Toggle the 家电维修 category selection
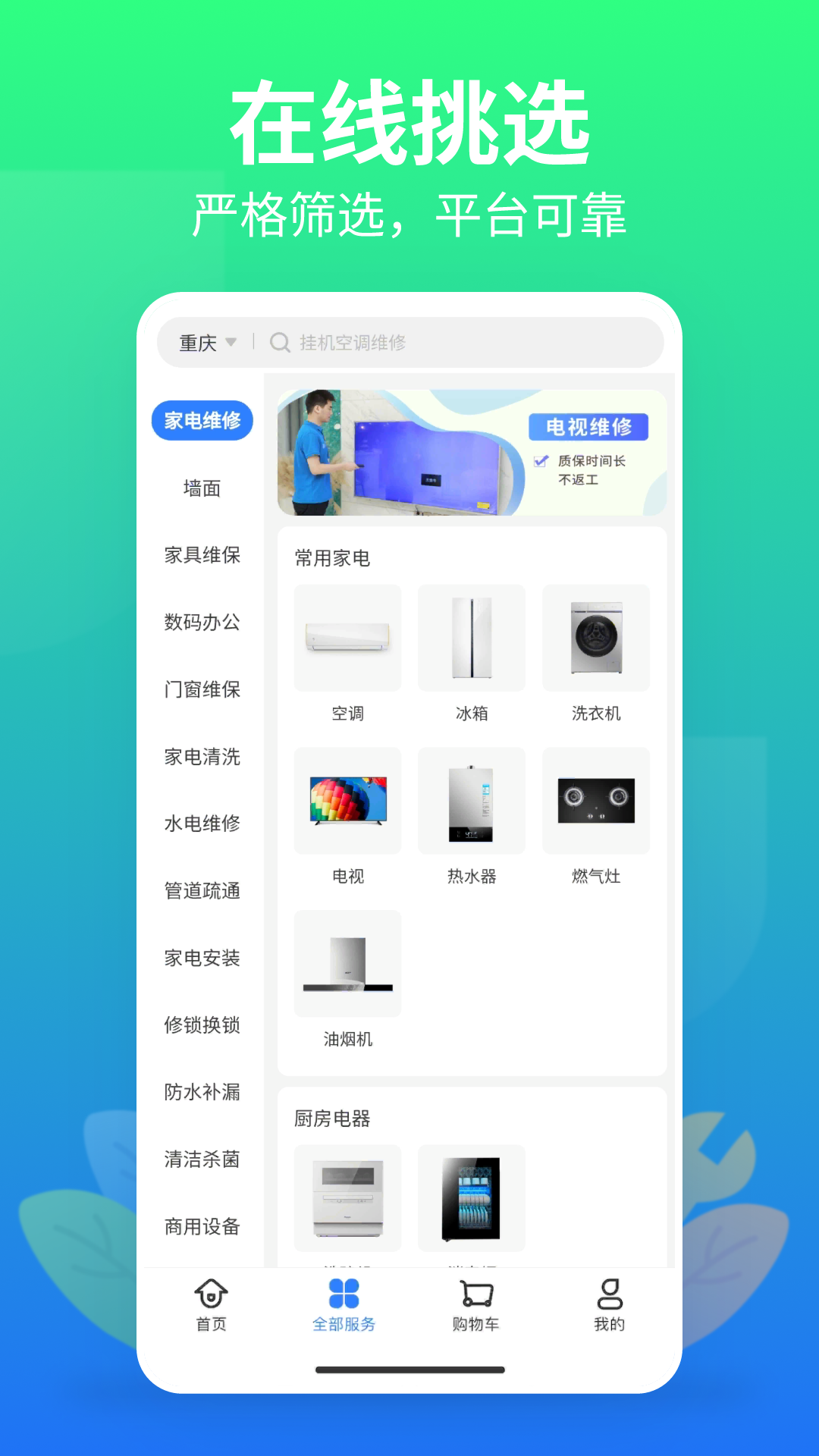The height and width of the screenshot is (1456, 819). click(x=202, y=420)
